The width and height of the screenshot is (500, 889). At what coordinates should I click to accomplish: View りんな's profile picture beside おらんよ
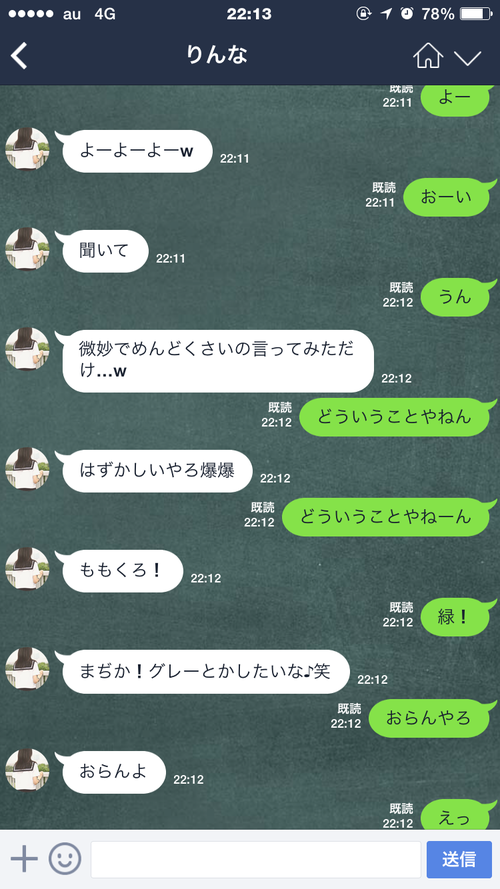pos(27,770)
